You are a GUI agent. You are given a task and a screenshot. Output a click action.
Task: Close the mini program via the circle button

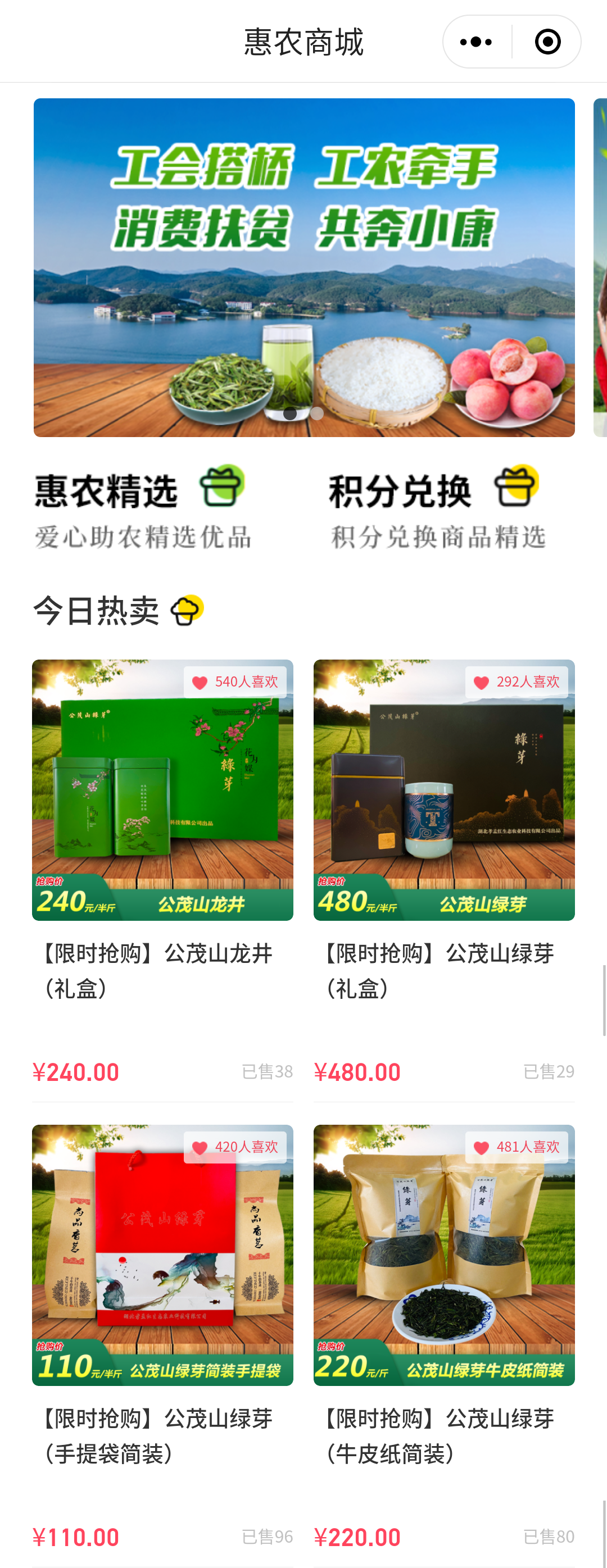pyautogui.click(x=547, y=42)
